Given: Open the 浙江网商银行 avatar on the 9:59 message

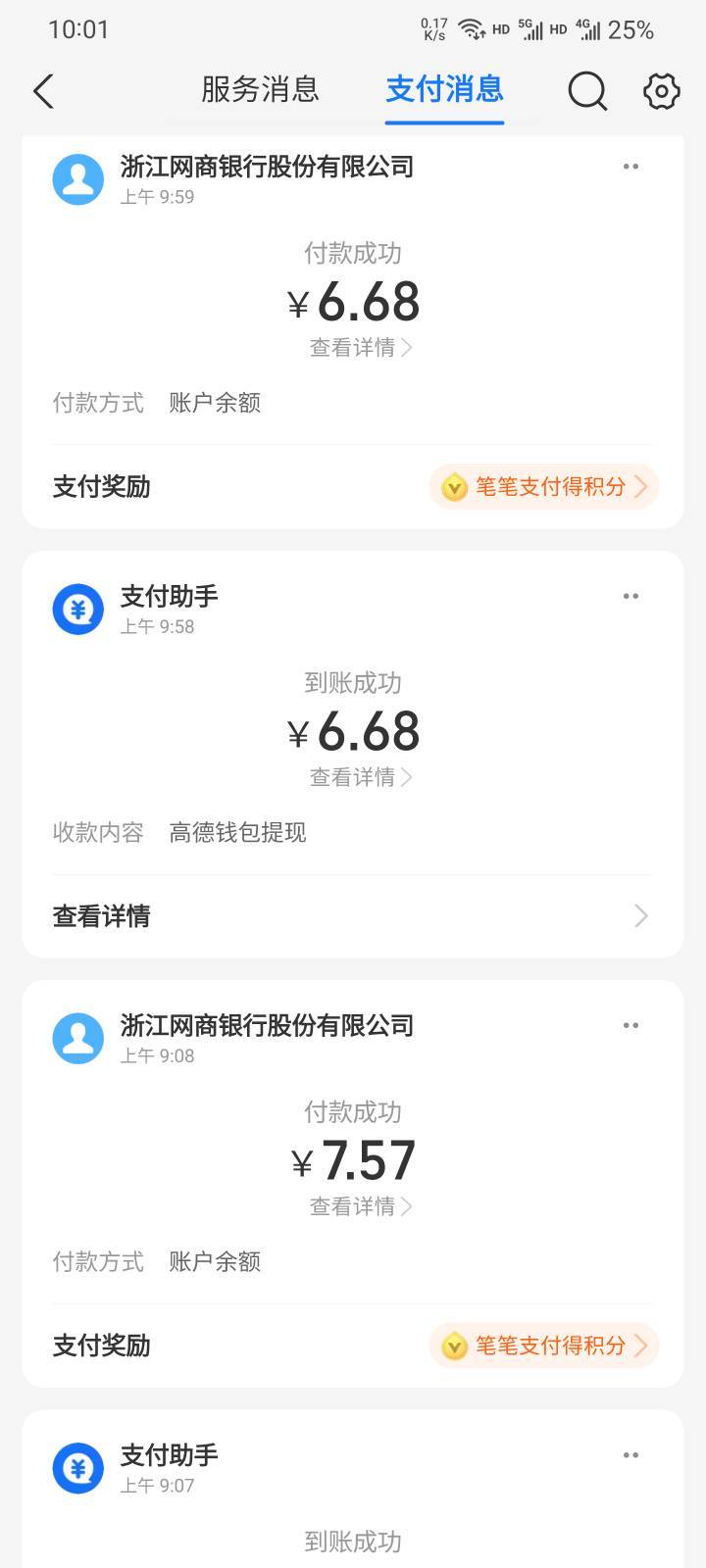Looking at the screenshot, I should (78, 179).
